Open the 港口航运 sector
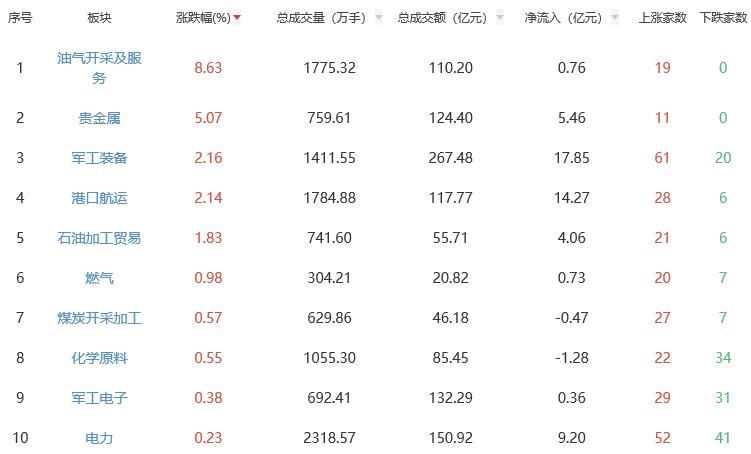The image size is (751, 454). [100, 198]
